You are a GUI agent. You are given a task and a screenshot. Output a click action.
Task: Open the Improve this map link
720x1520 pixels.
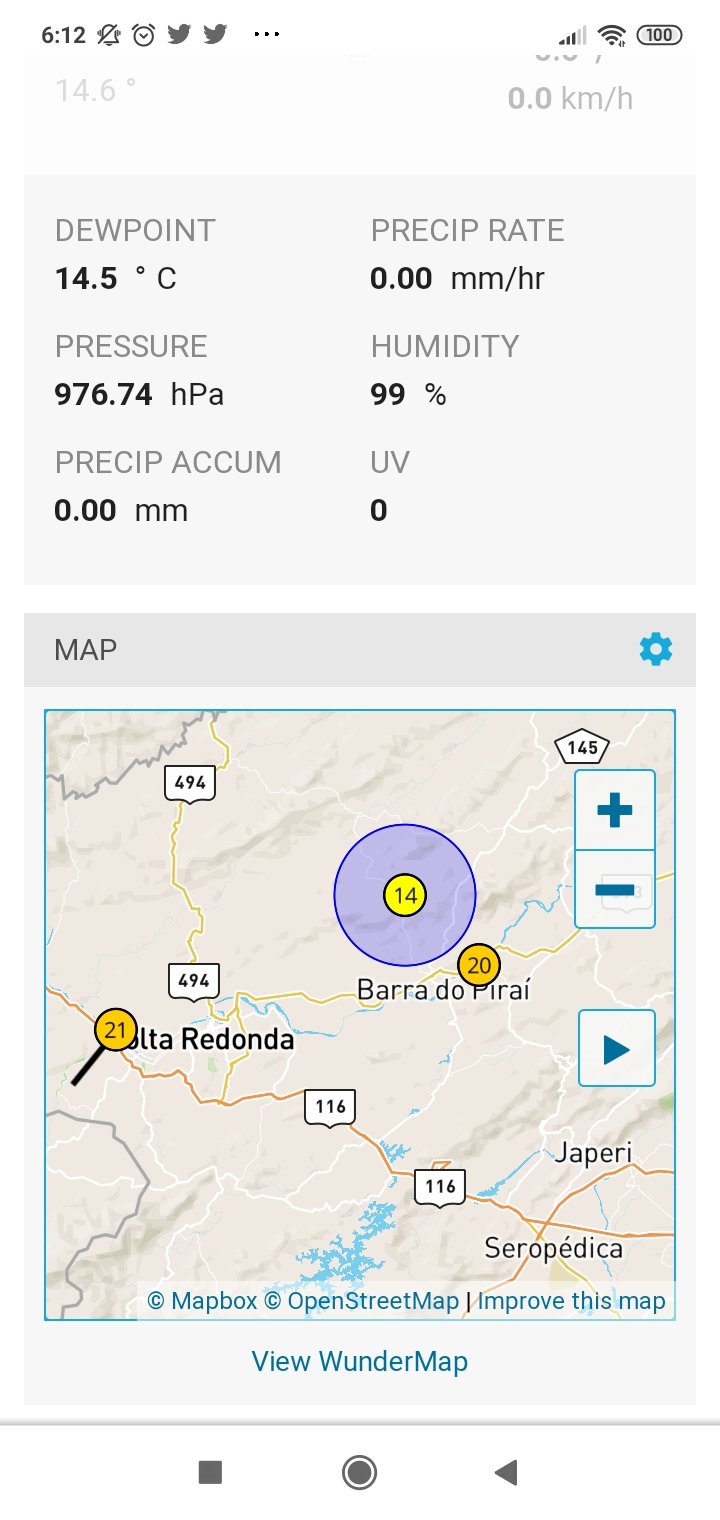[571, 1301]
